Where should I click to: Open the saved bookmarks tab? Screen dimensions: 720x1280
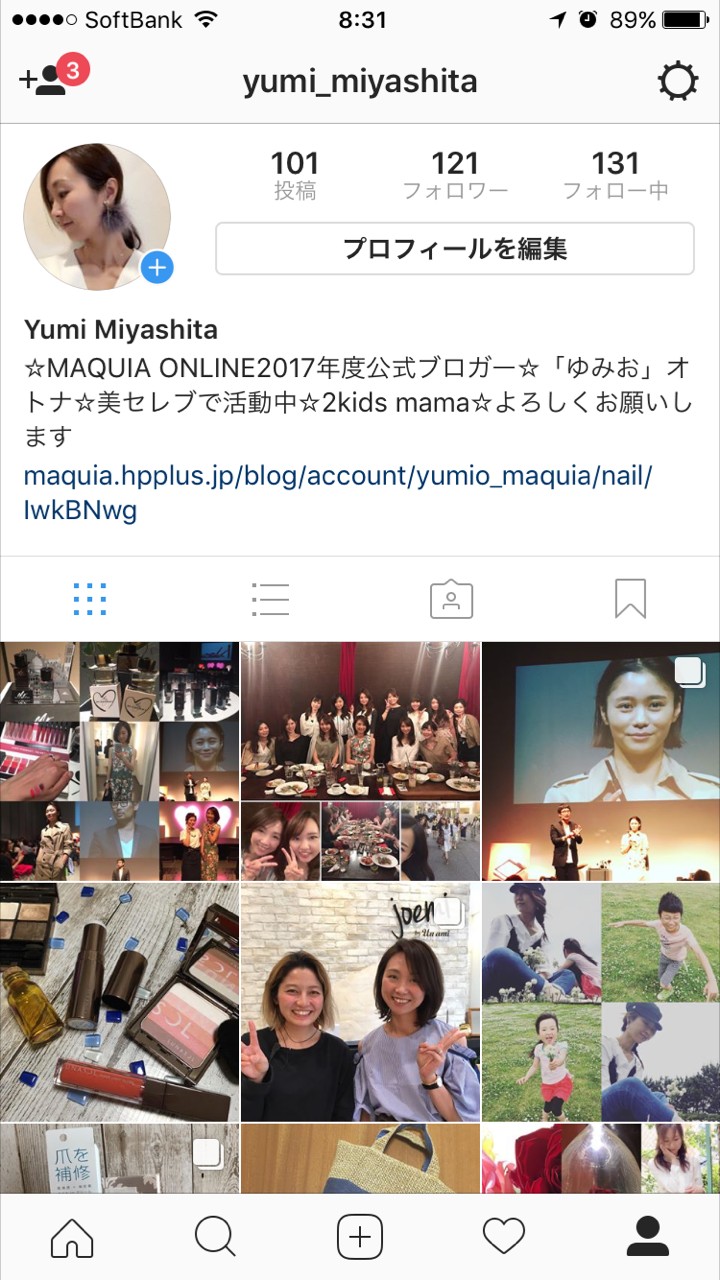(630, 599)
